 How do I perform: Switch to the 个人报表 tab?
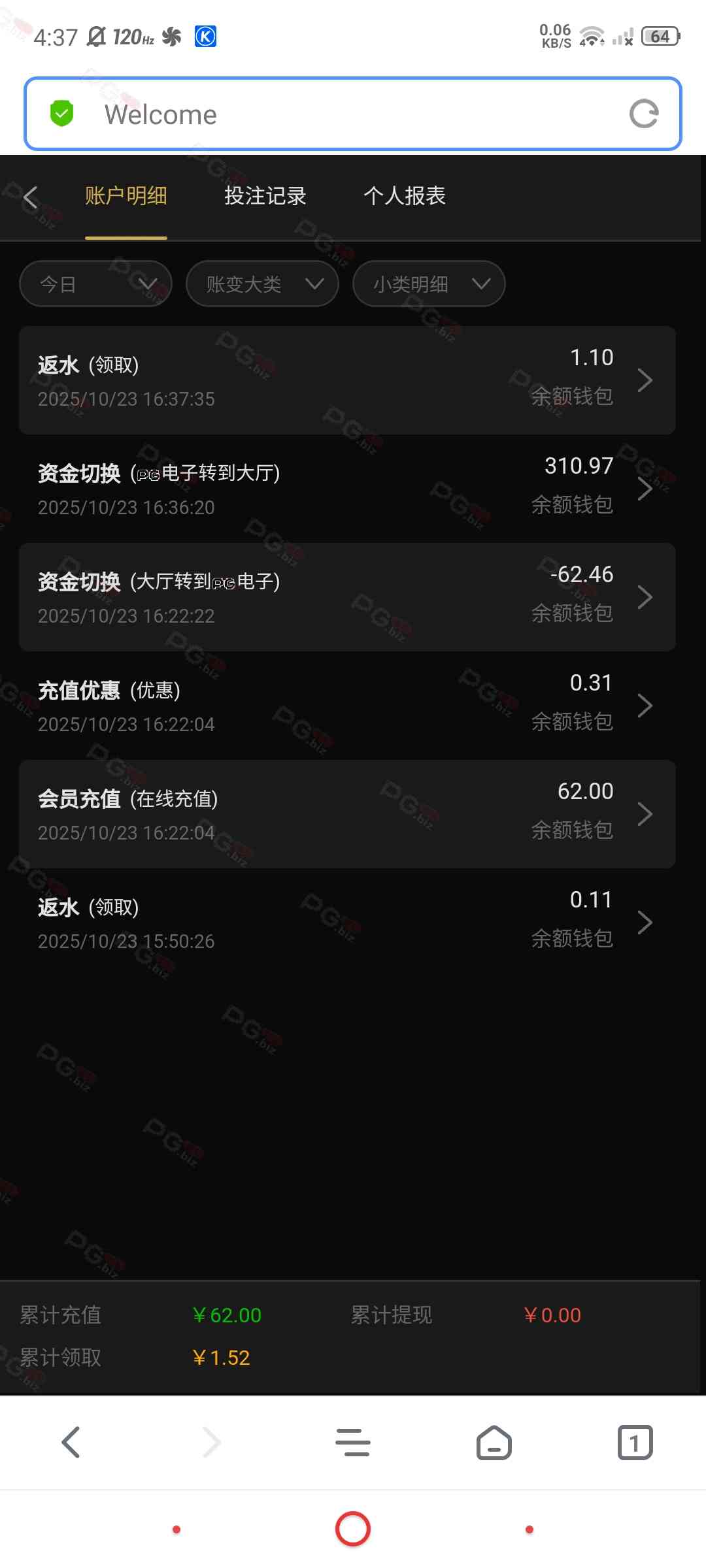coord(405,196)
